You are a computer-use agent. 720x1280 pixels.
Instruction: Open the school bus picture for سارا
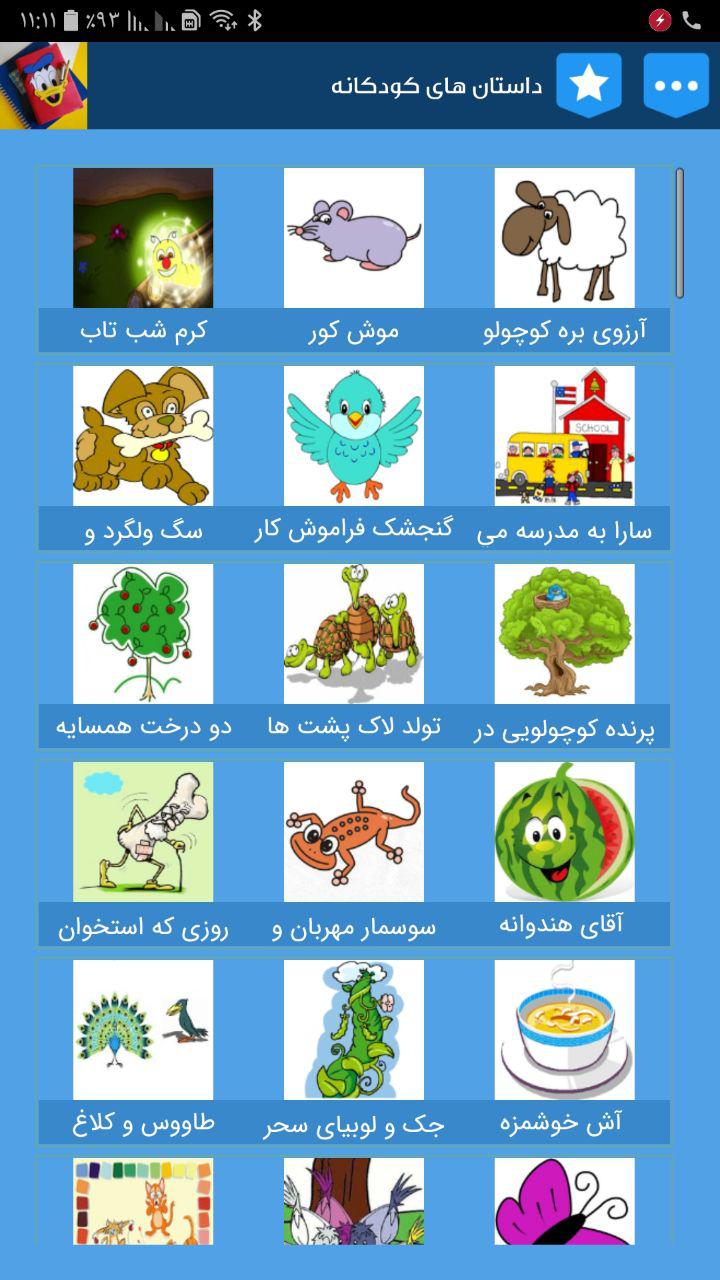566,437
